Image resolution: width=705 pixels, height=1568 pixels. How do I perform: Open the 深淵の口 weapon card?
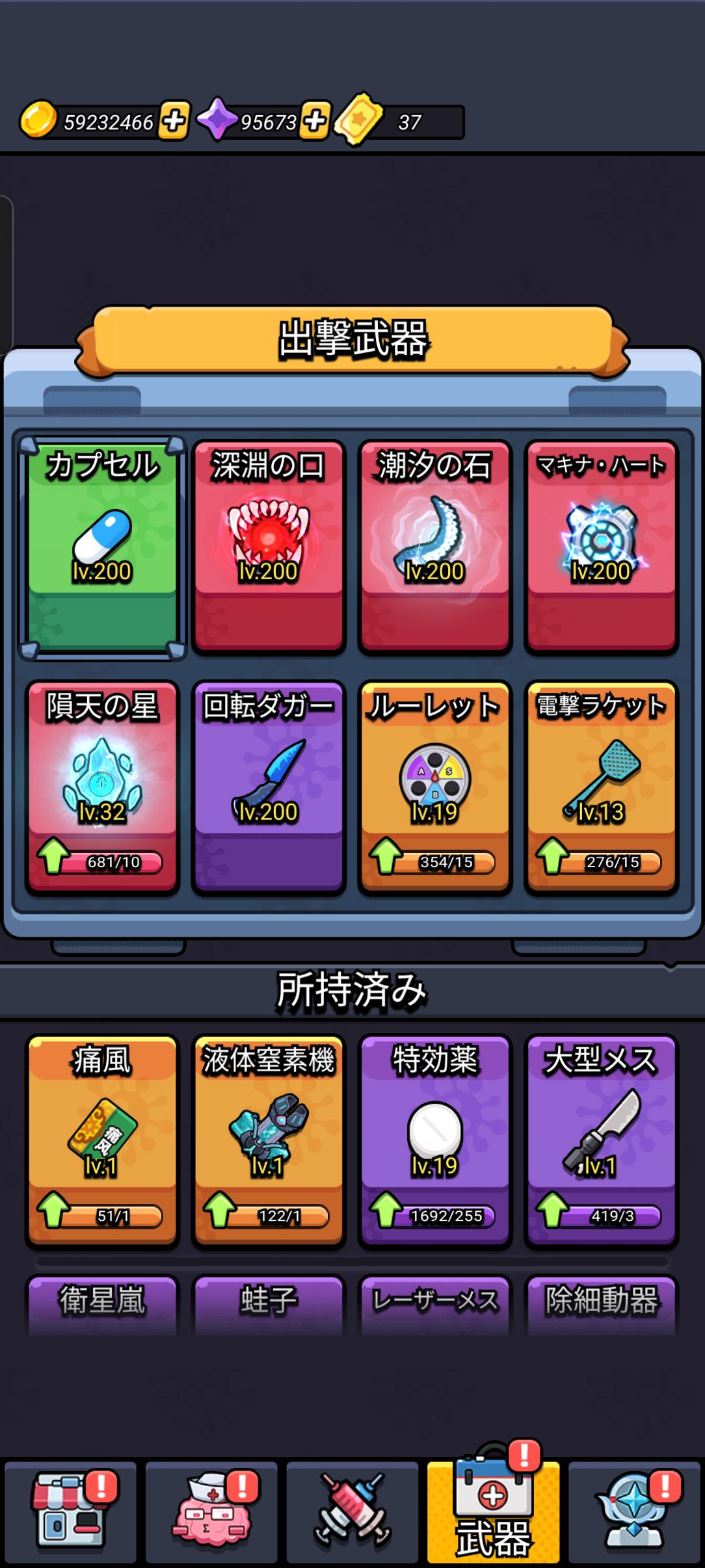click(x=269, y=546)
